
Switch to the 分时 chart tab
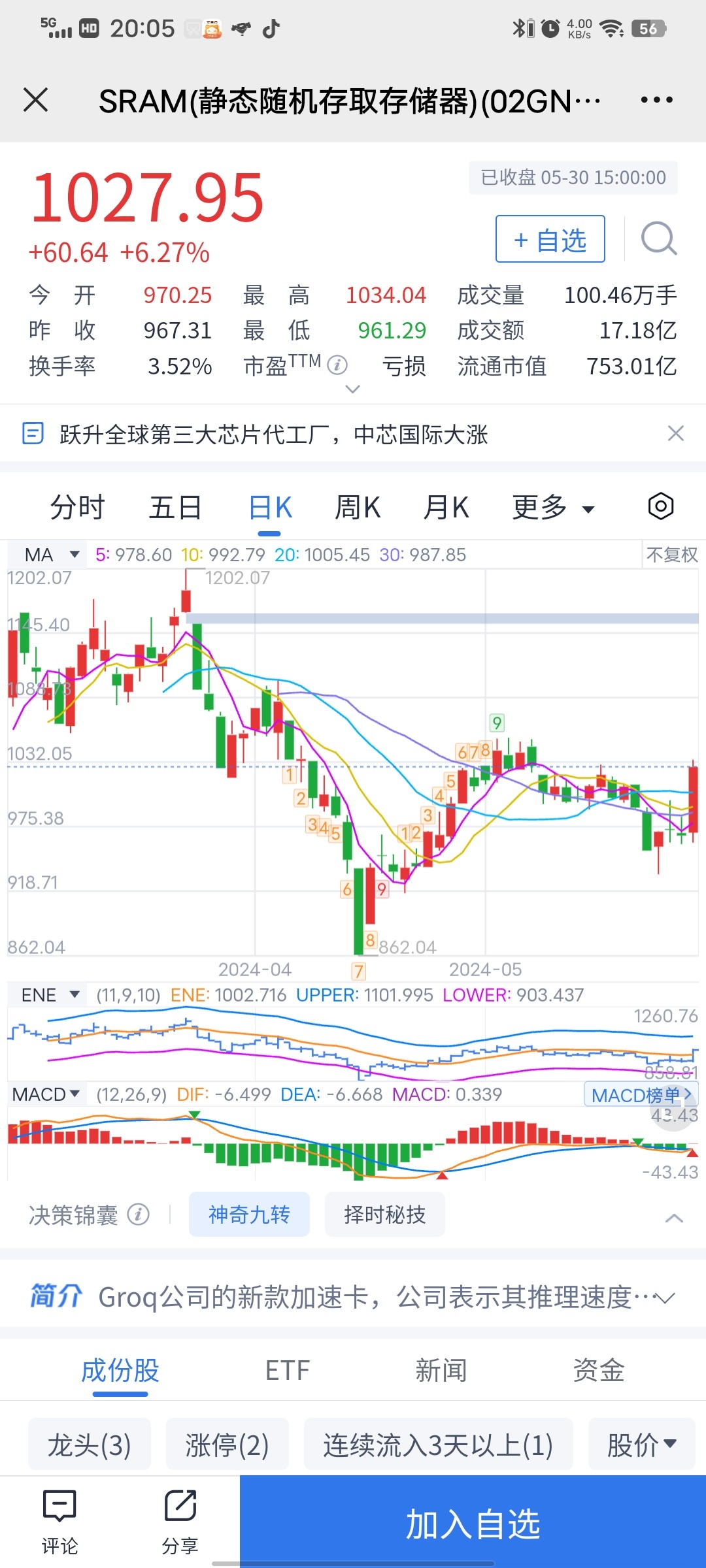coord(78,507)
